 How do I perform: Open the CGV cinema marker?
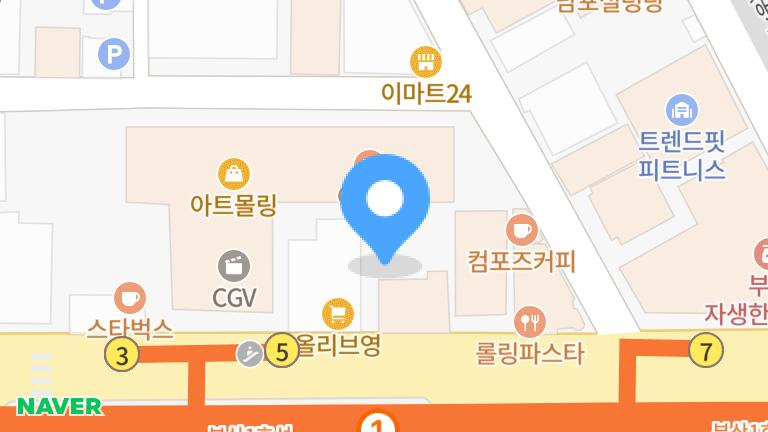(234, 266)
